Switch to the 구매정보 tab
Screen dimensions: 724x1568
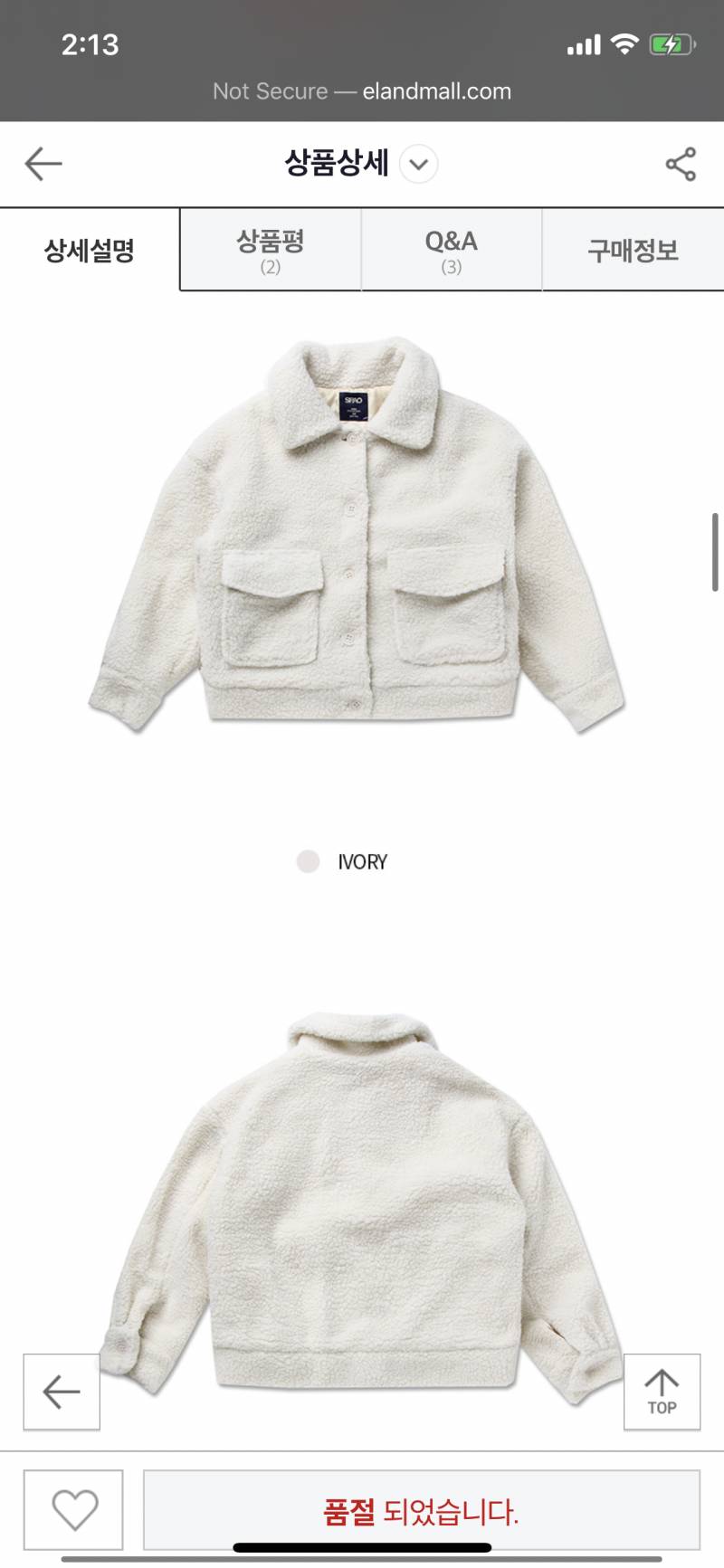coord(633,251)
